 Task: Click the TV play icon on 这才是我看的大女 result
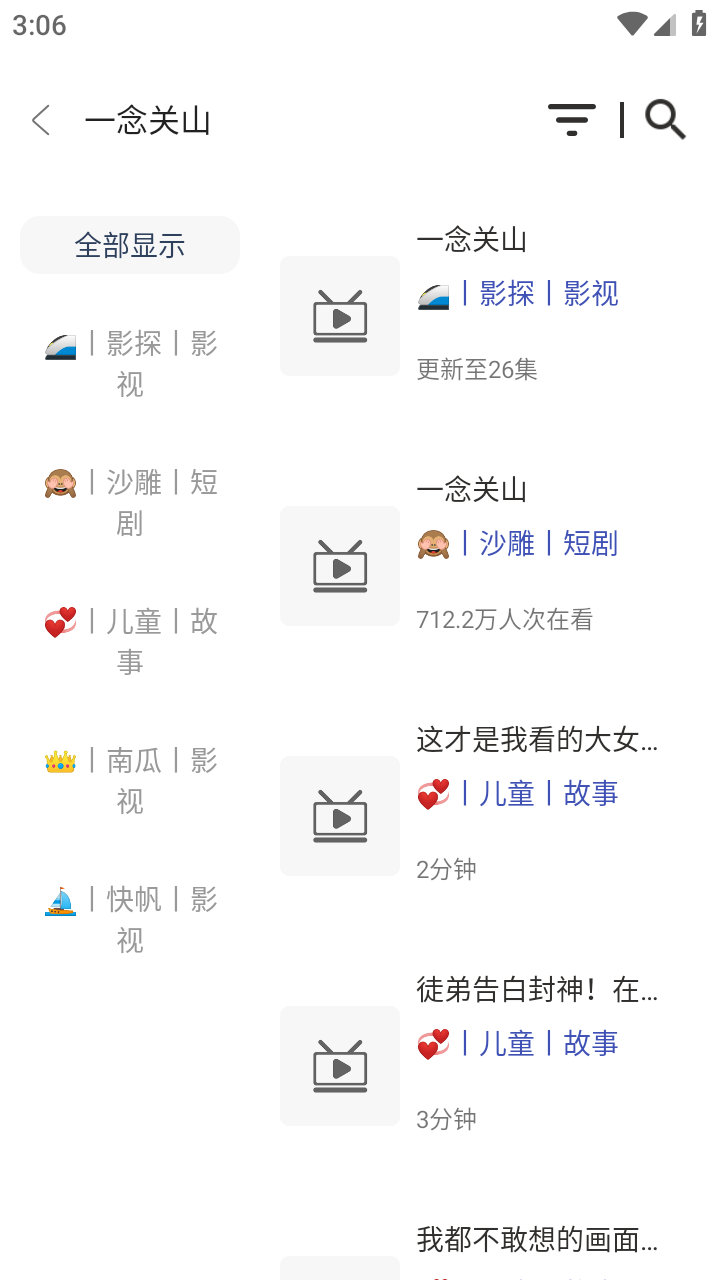click(339, 815)
